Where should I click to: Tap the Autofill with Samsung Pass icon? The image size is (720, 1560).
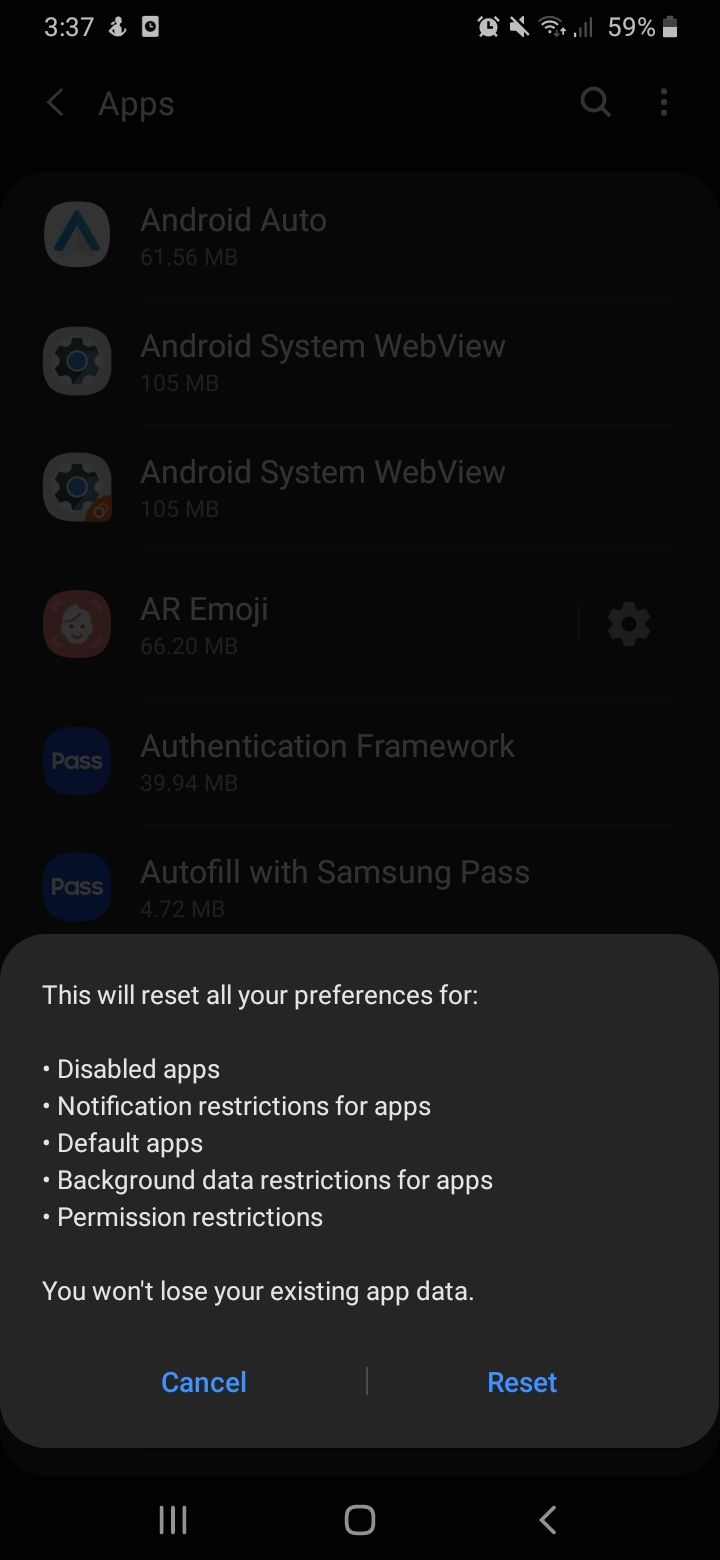[x=76, y=887]
